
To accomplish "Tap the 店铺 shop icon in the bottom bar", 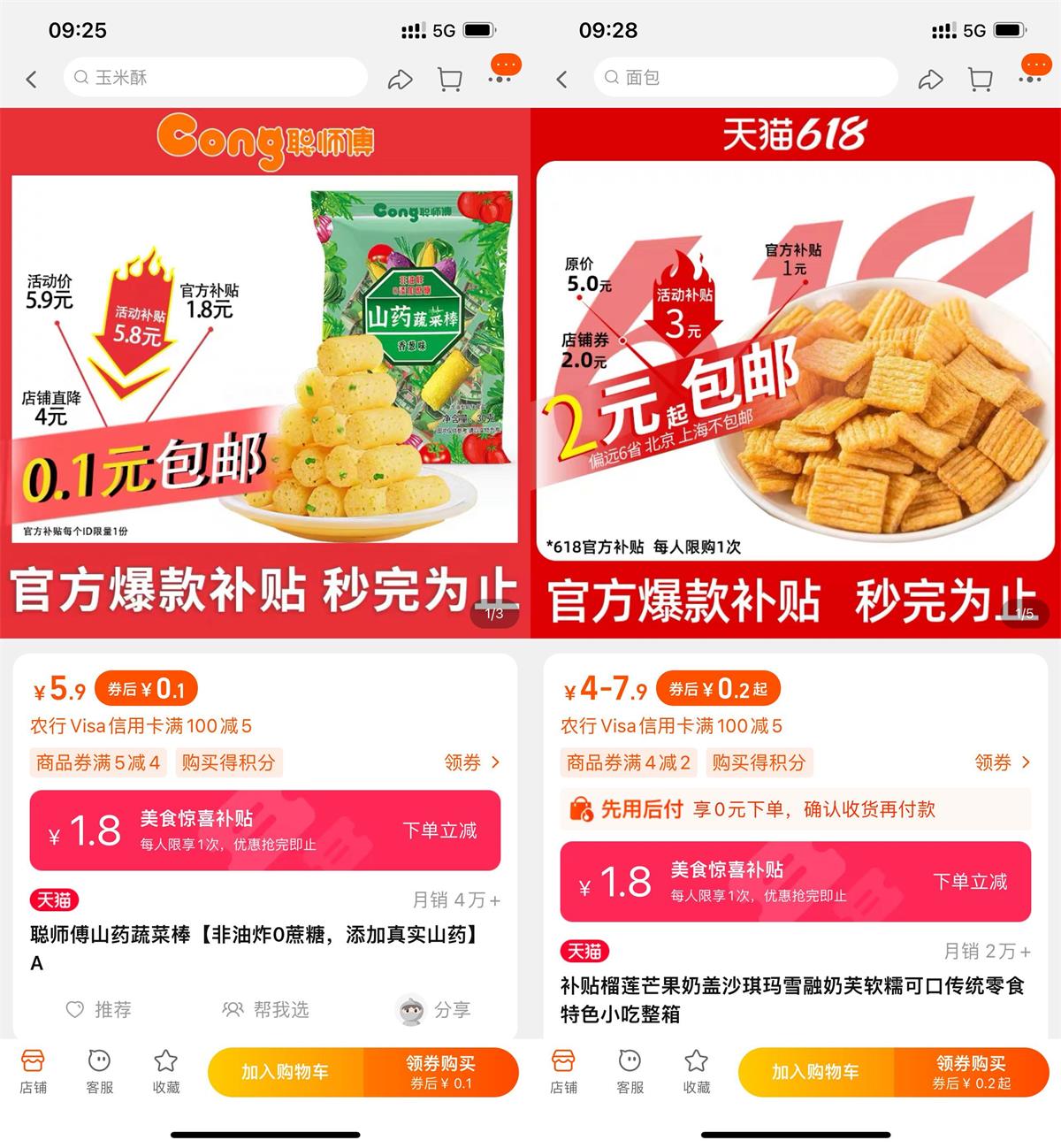I will coord(33,1071).
